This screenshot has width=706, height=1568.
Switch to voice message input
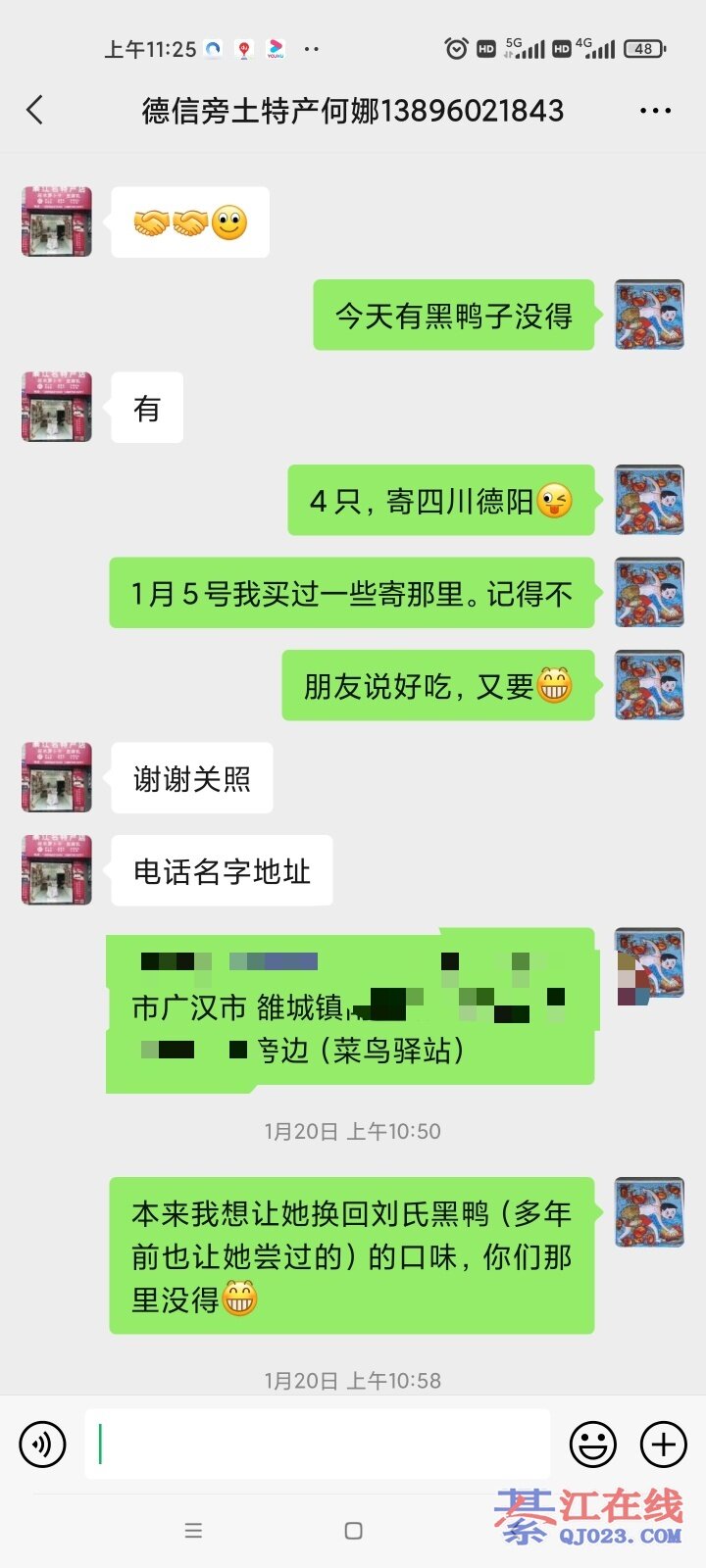click(x=43, y=1444)
